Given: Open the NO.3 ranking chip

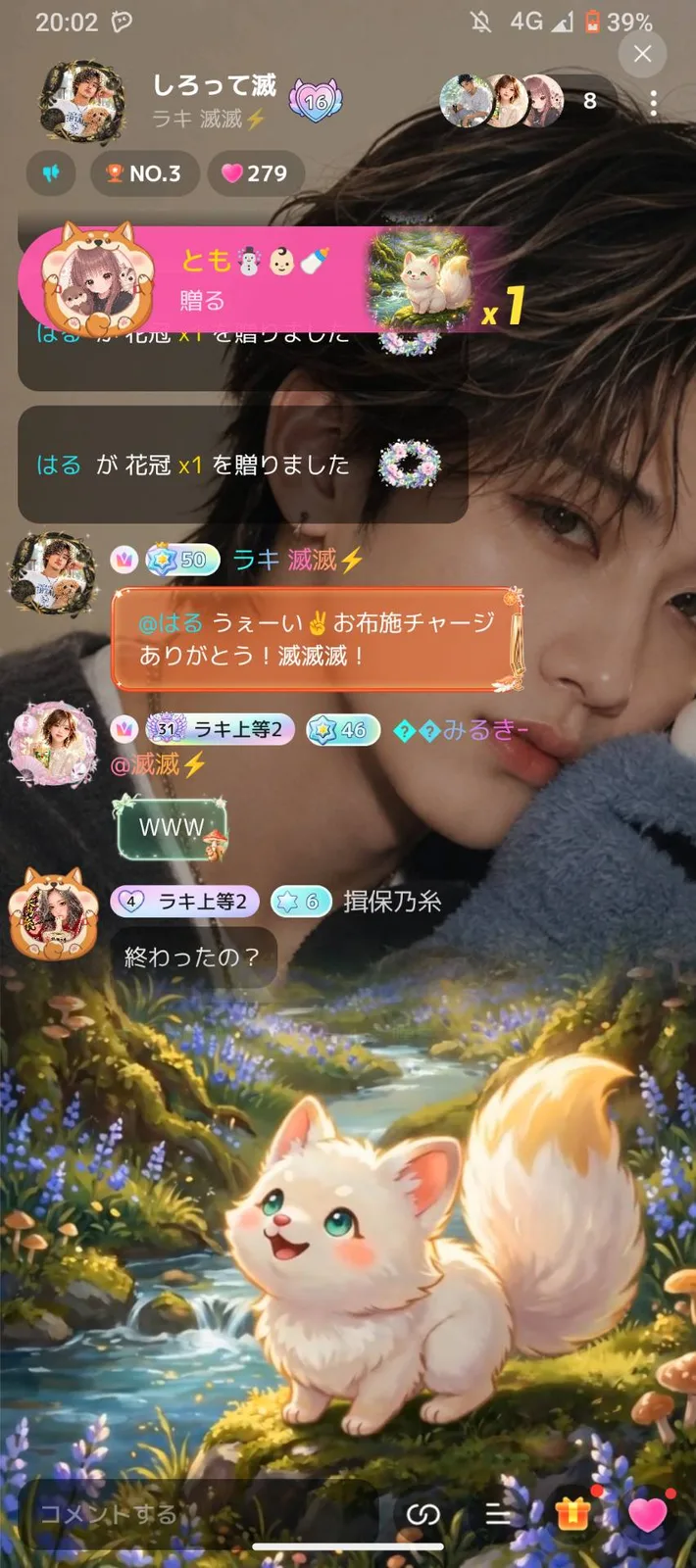Looking at the screenshot, I should tap(145, 173).
